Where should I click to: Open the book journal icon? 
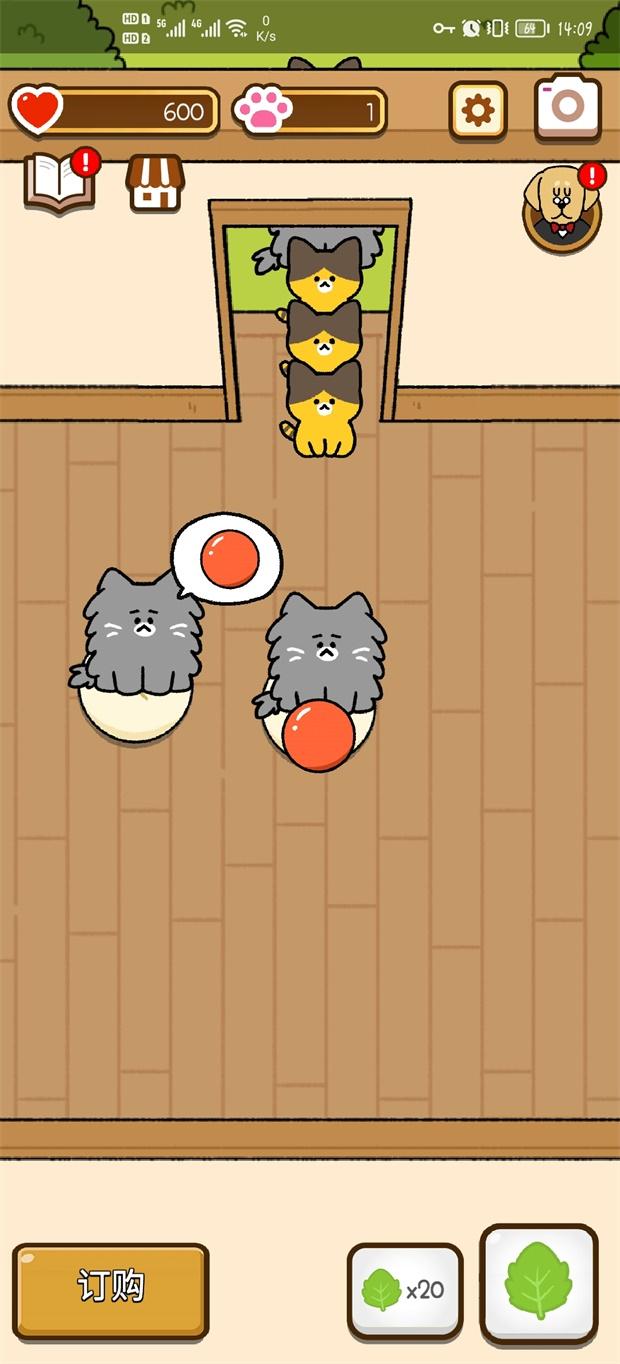tap(60, 181)
